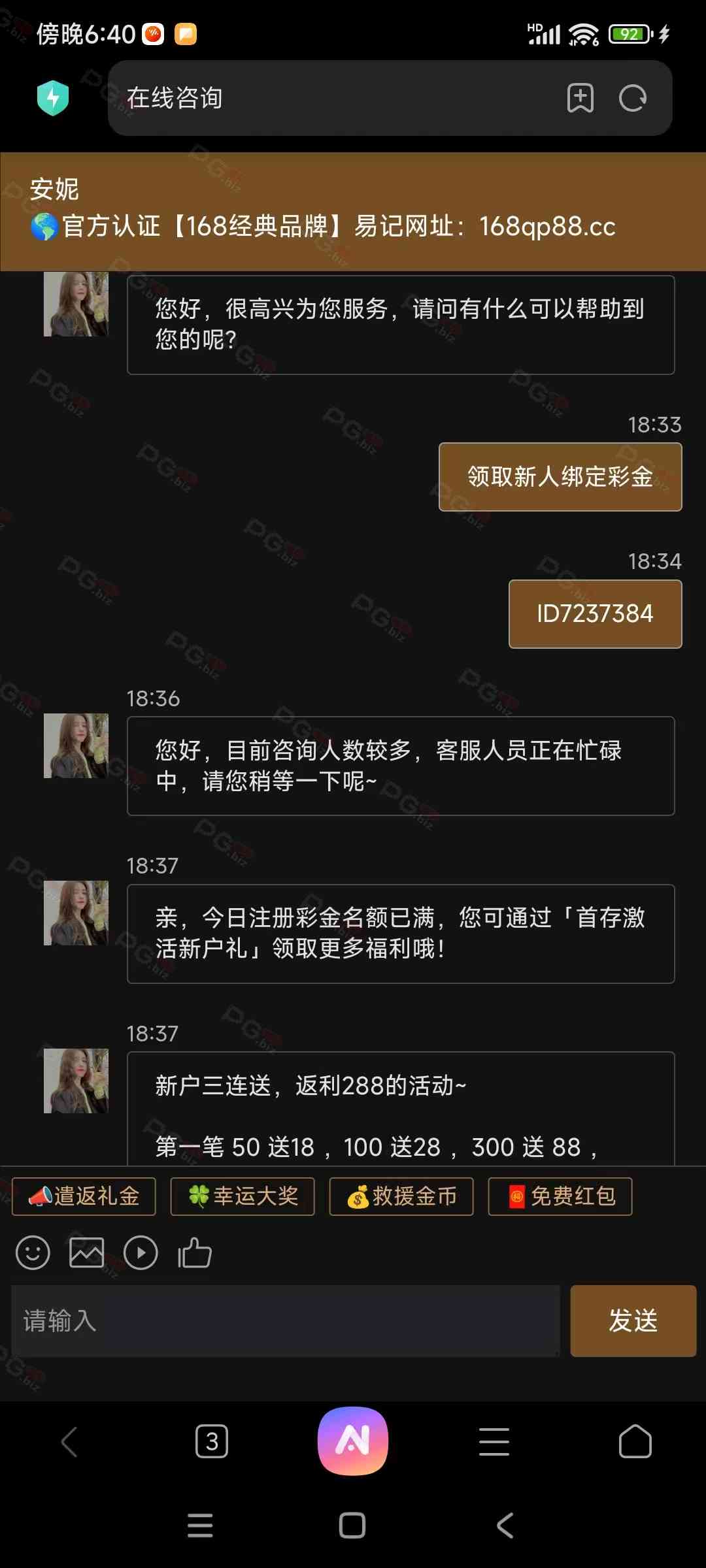Tap the 免费红包 quick reply chip
The height and width of the screenshot is (1568, 706).
[560, 1196]
